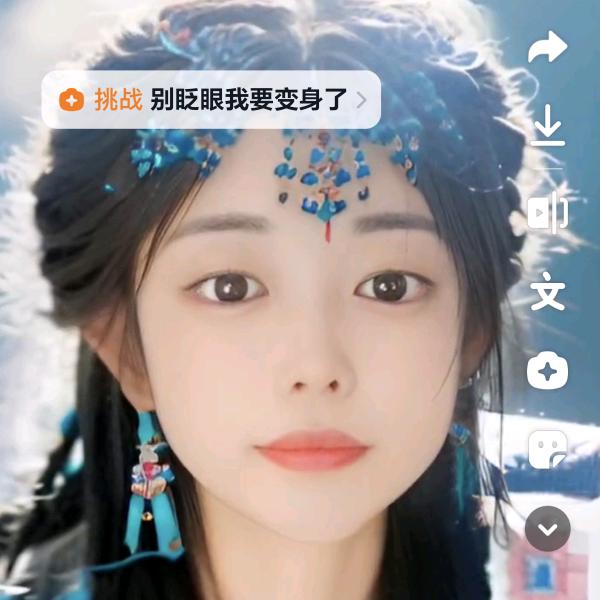Share using the arrow icon
This screenshot has width=600, height=600.
point(548,47)
